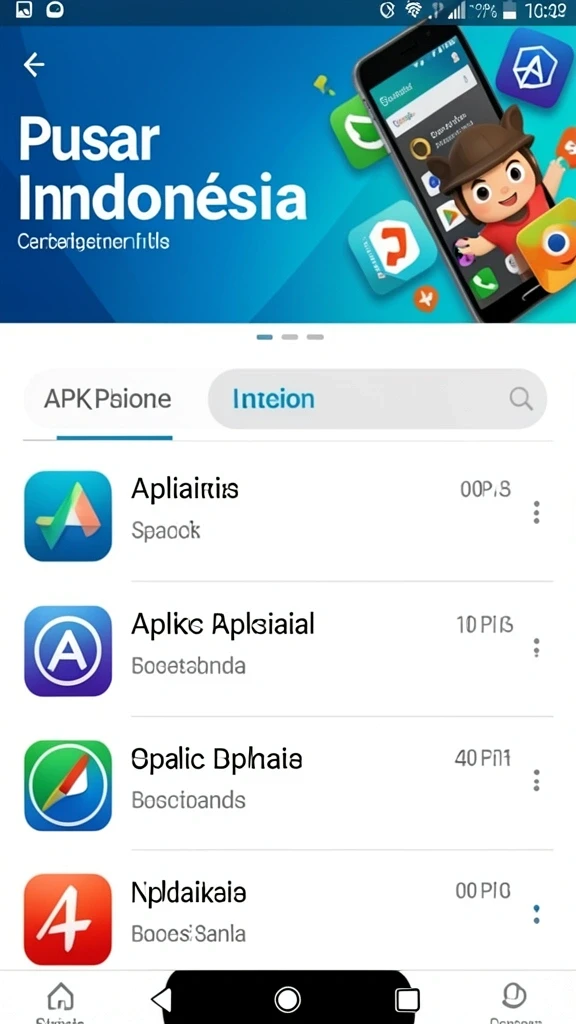Open the Apliairiis app row
The image size is (576, 1024).
[288, 515]
